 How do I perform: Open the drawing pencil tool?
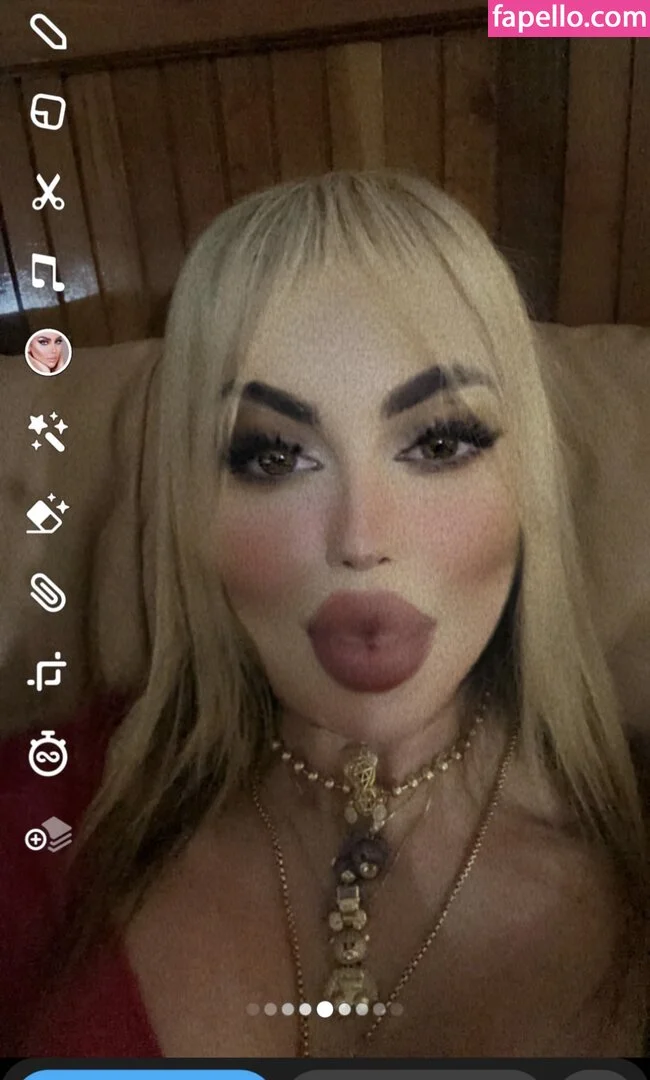click(x=47, y=32)
